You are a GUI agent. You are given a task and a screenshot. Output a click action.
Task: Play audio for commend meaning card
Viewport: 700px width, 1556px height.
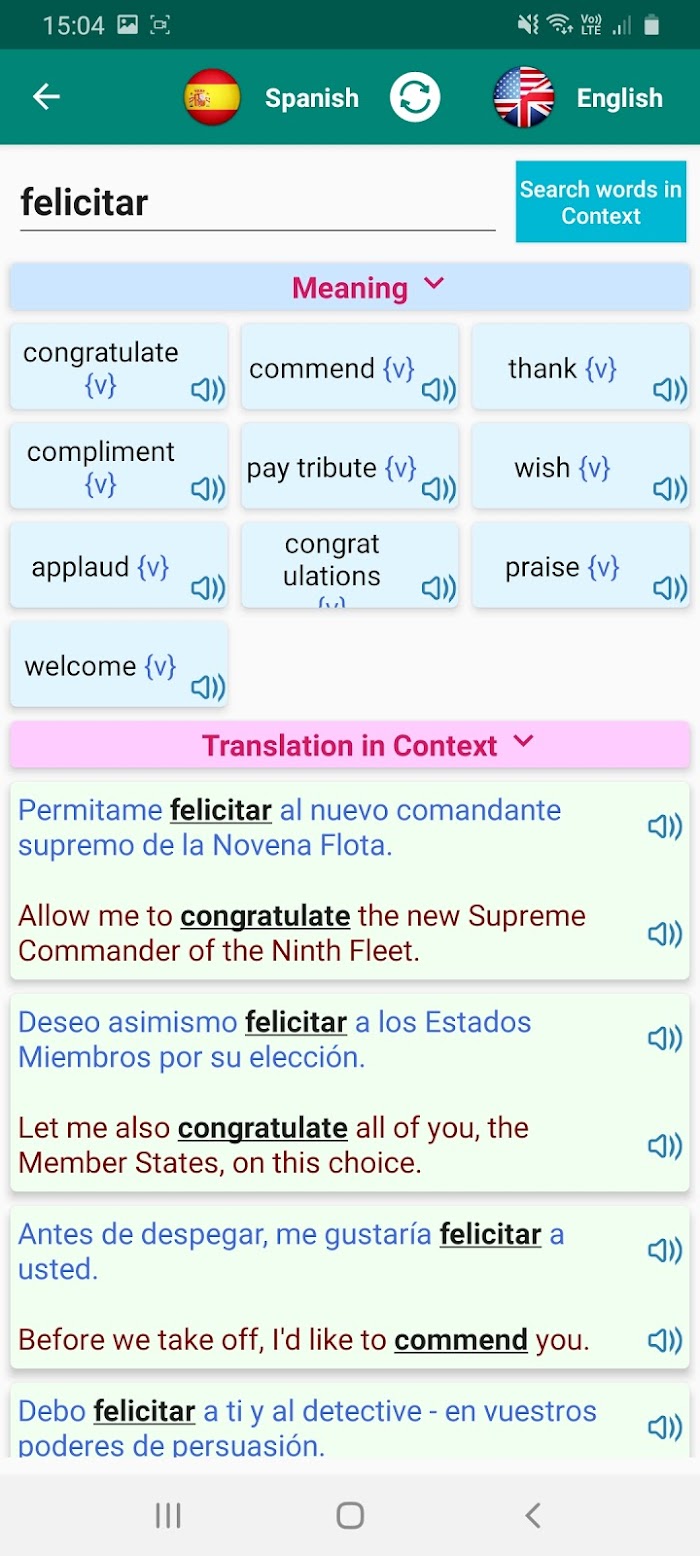(x=439, y=390)
